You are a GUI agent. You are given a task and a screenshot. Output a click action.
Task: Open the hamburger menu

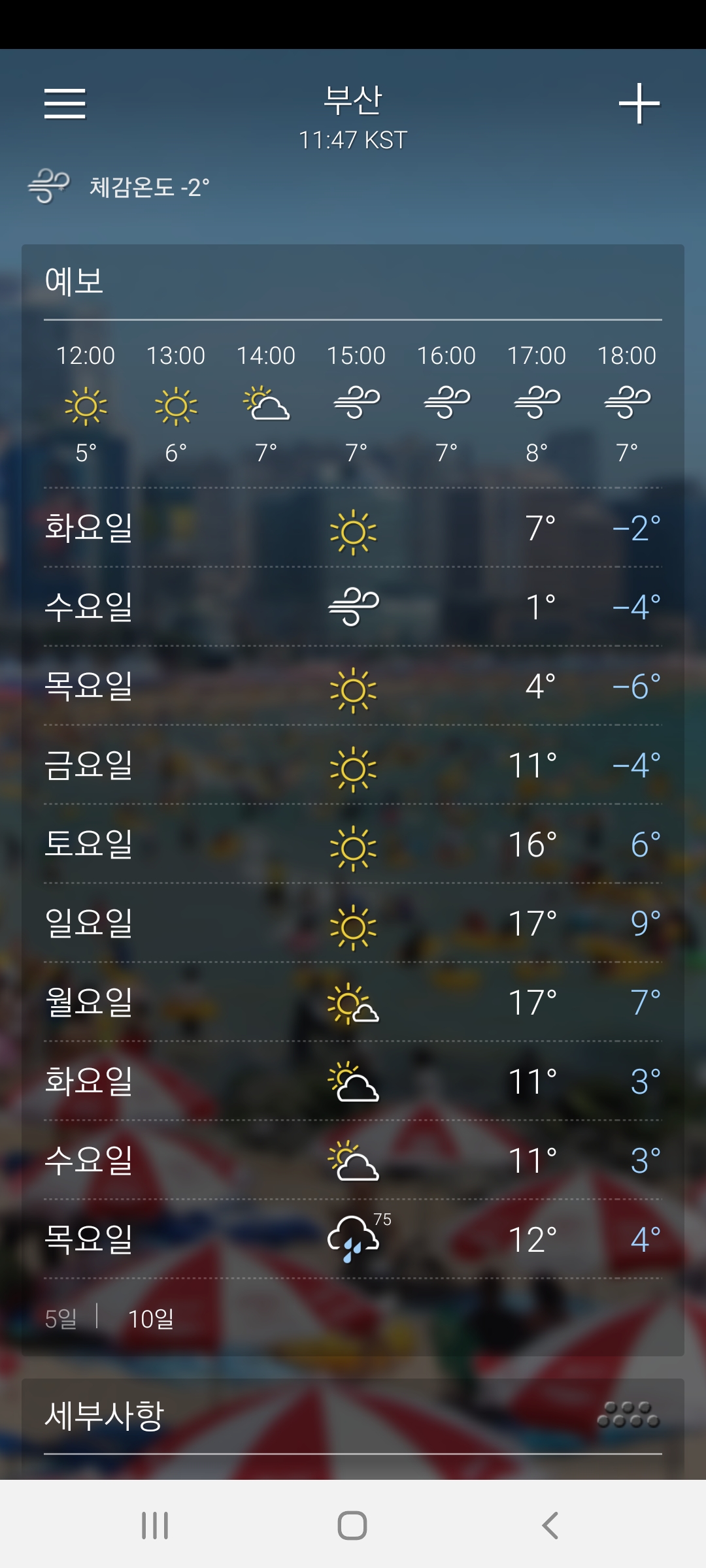(65, 104)
